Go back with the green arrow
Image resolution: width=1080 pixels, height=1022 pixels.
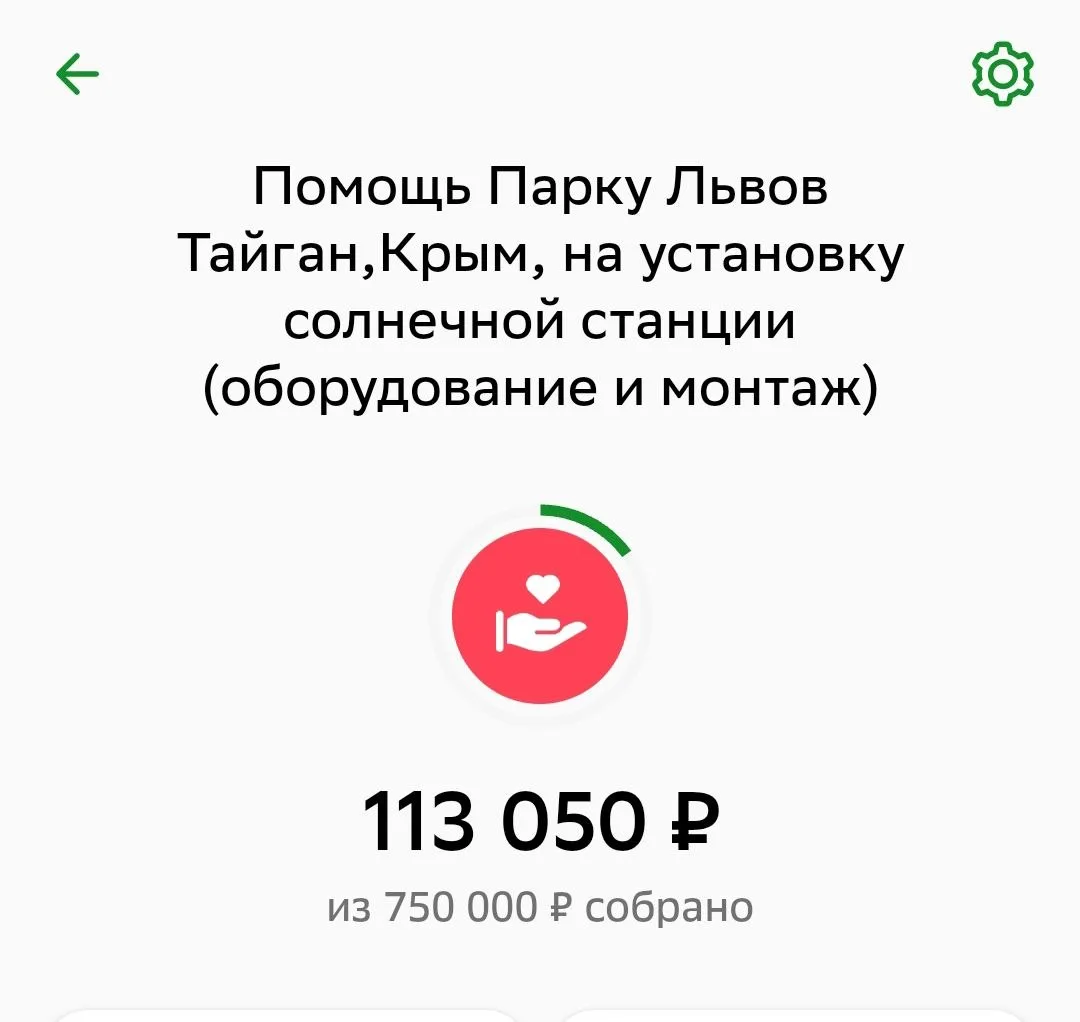click(x=77, y=74)
